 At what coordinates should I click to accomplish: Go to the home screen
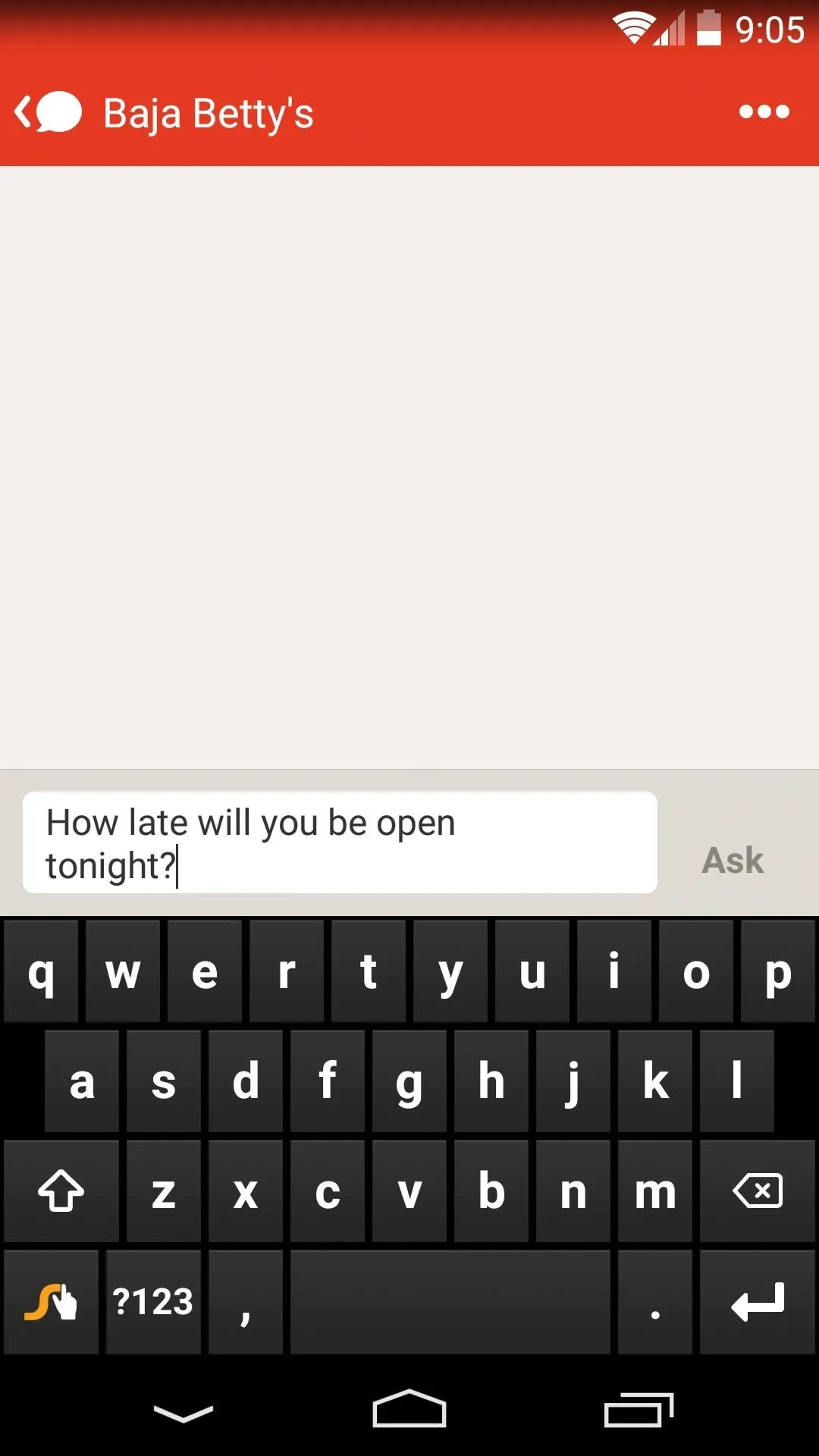pos(409,1410)
